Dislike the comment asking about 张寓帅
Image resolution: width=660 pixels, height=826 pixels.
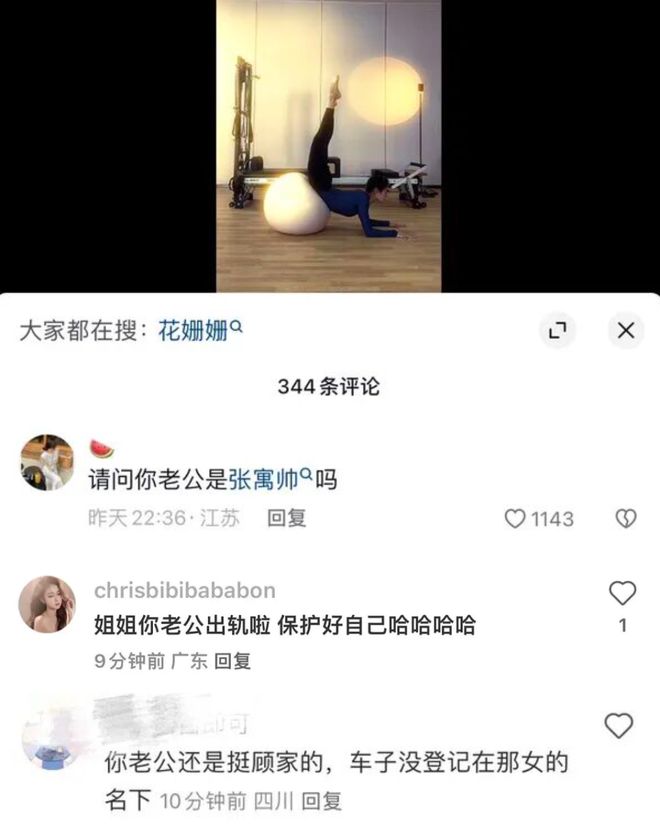pos(625,518)
